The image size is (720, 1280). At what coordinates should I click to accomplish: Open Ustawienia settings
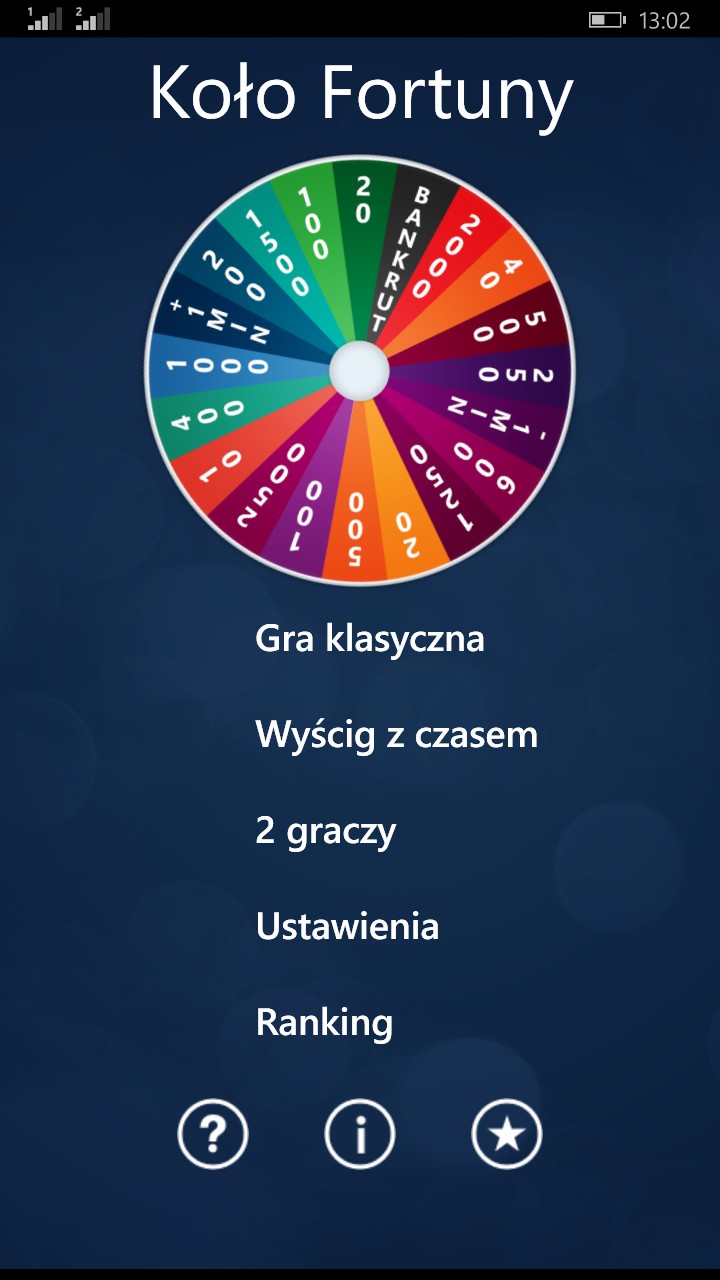(x=347, y=926)
